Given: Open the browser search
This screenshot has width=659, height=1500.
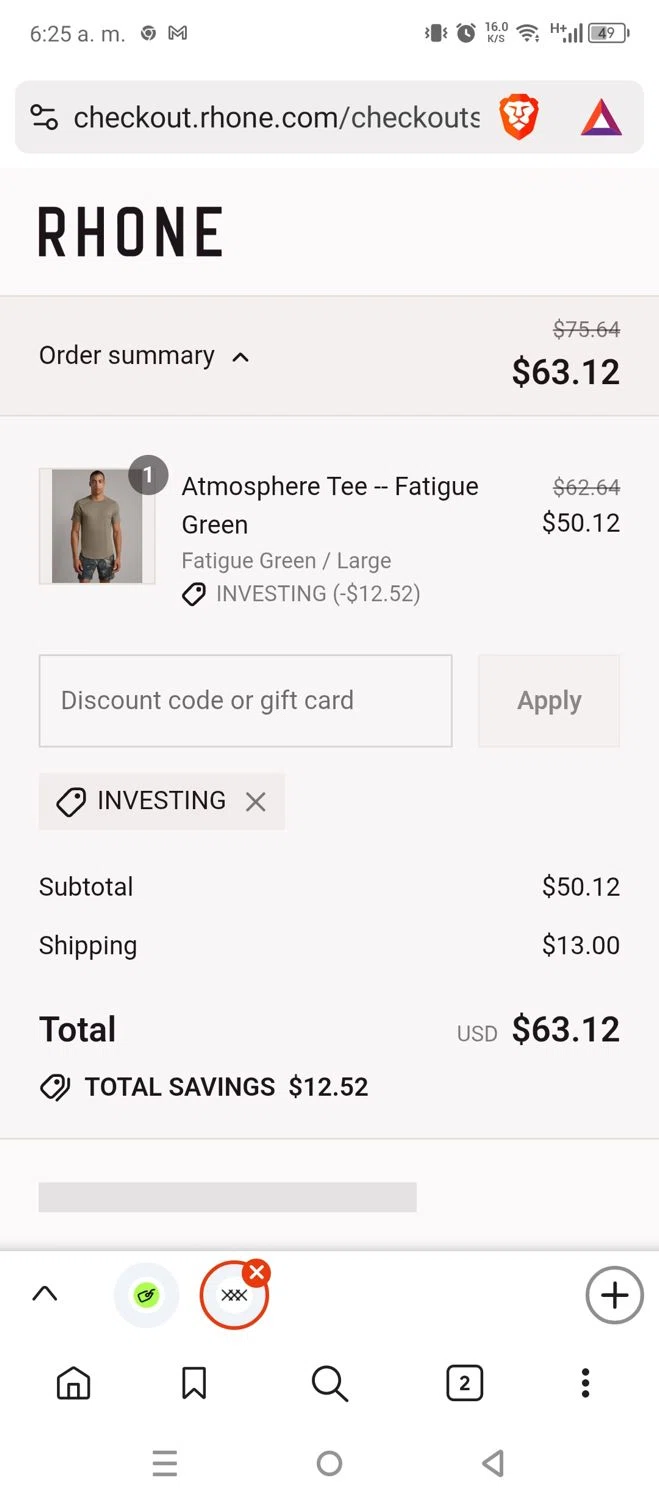Looking at the screenshot, I should (x=329, y=1383).
